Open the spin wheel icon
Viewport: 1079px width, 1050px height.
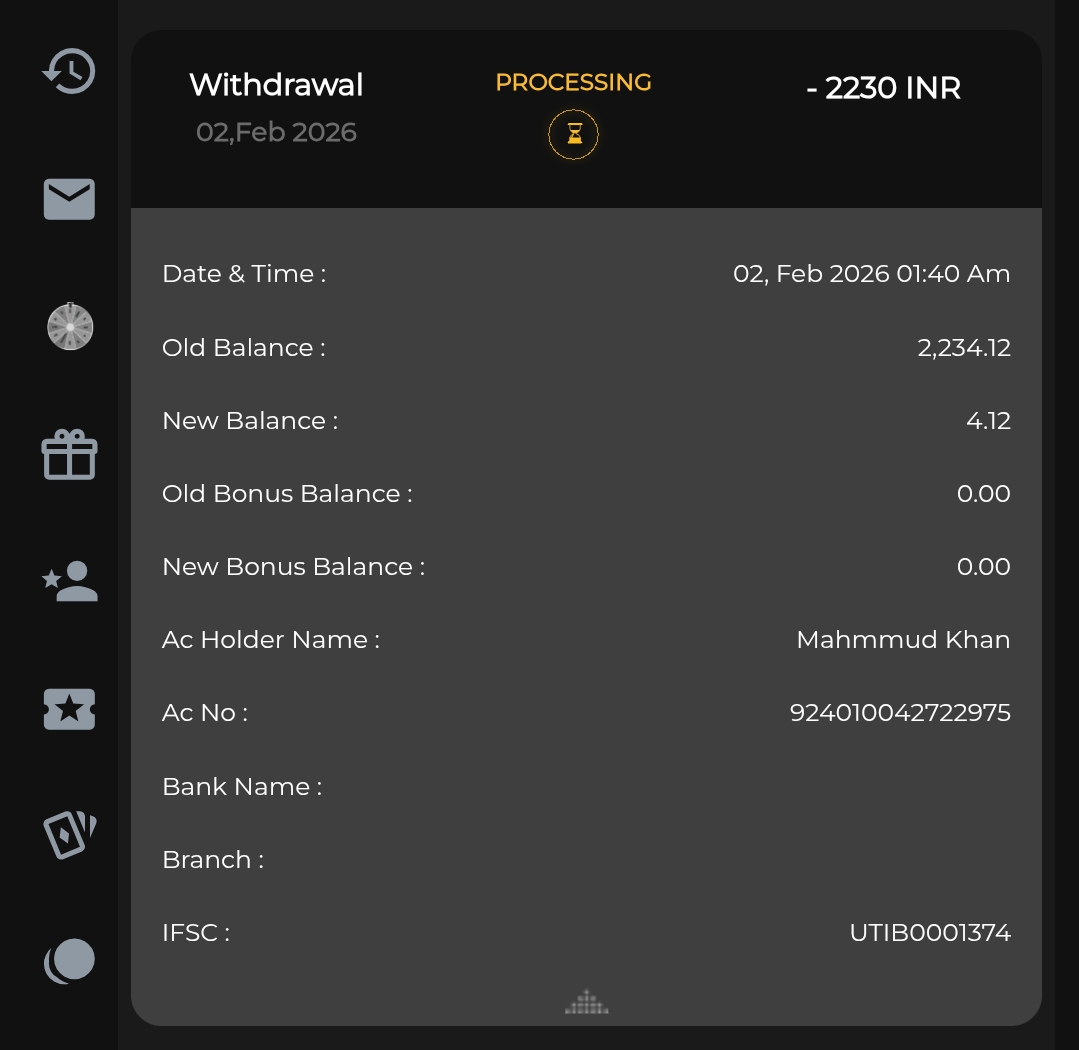pyautogui.click(x=70, y=327)
